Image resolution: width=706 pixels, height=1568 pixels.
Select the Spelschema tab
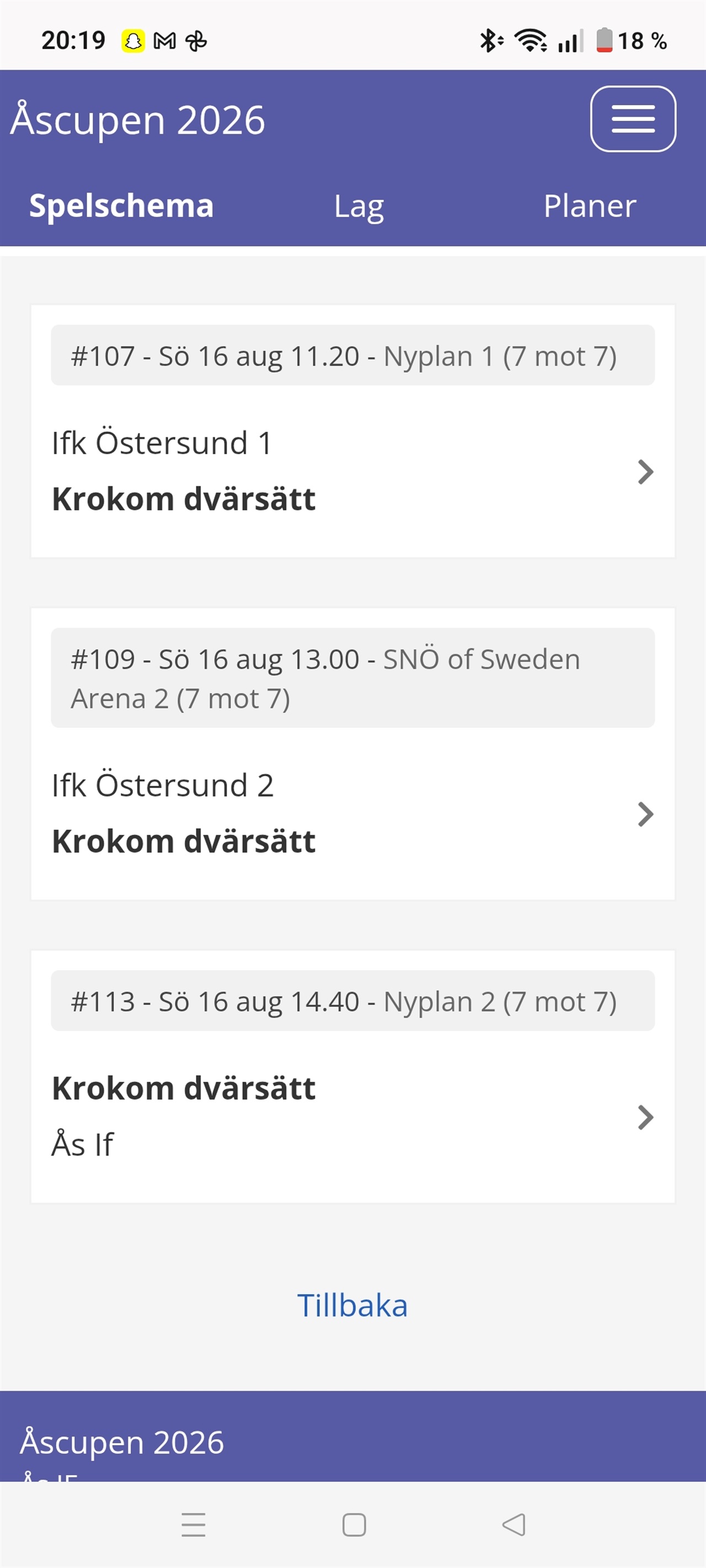coord(121,206)
